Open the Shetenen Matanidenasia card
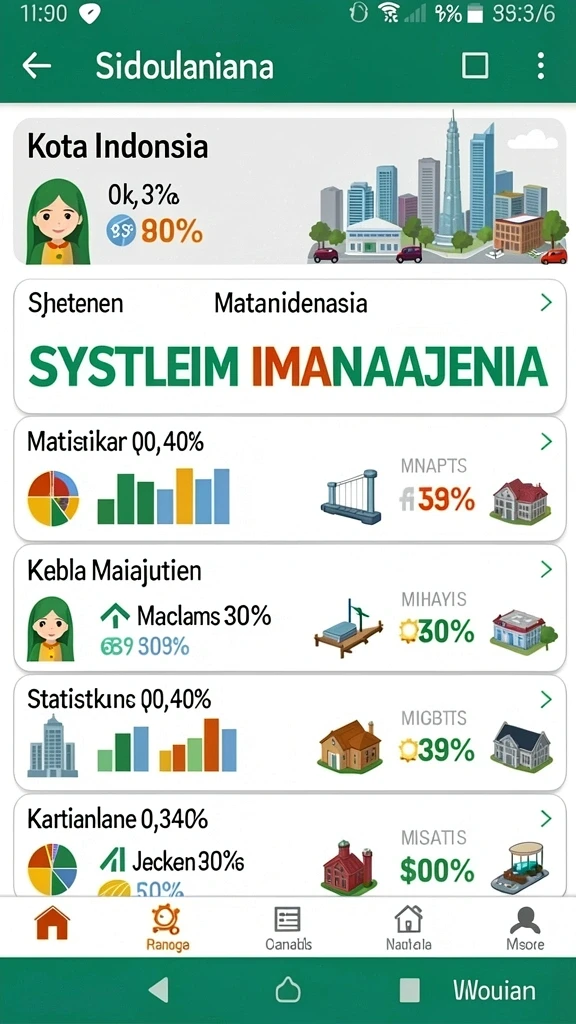 click(289, 346)
